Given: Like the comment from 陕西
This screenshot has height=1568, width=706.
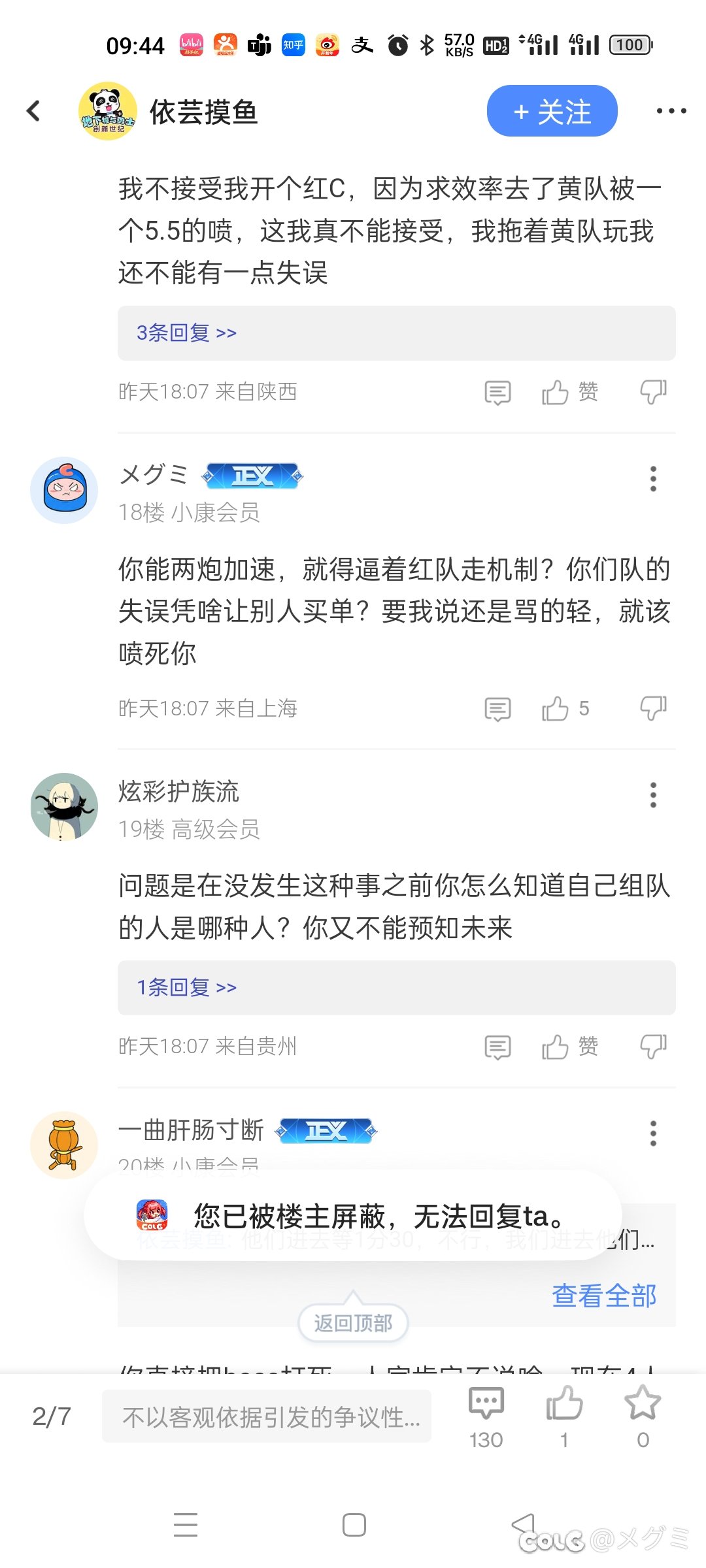Looking at the screenshot, I should [x=569, y=392].
